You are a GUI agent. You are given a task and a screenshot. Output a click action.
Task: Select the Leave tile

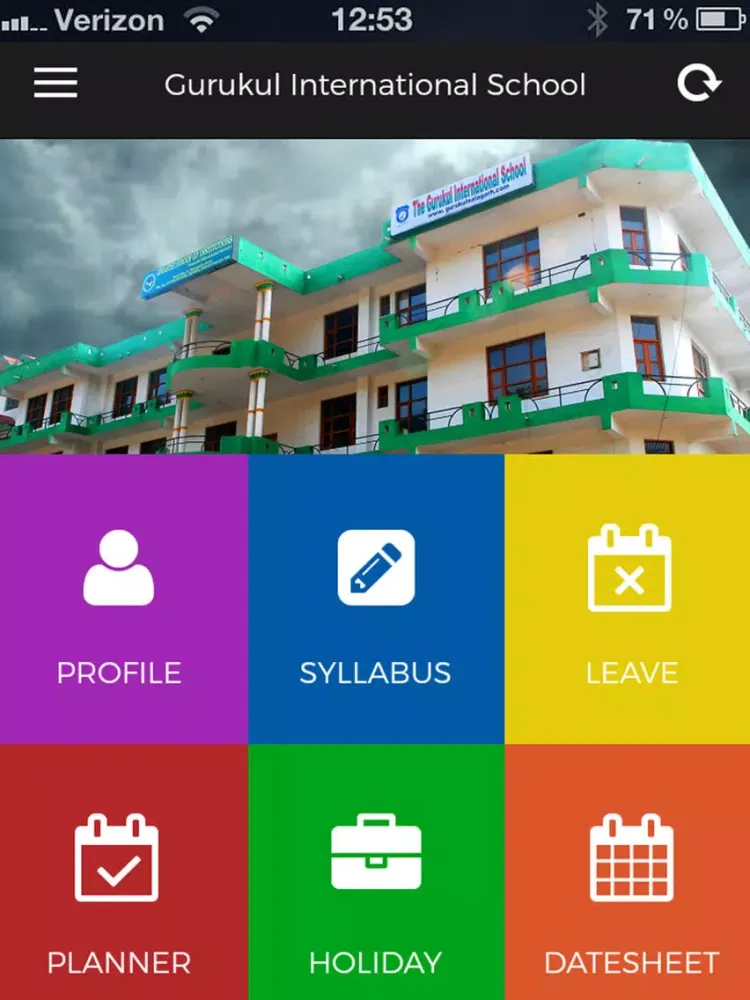pos(629,600)
